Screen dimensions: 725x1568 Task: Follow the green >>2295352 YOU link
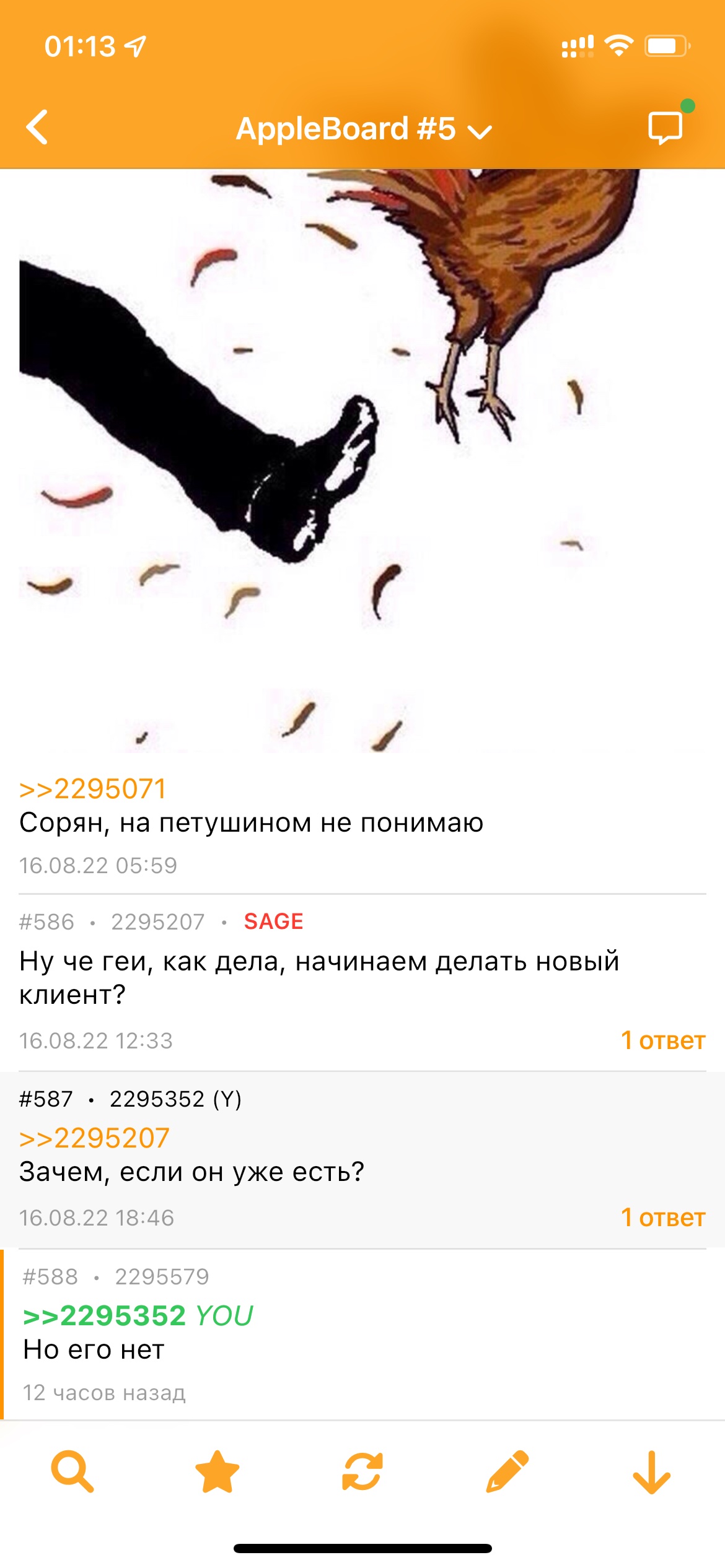(138, 1316)
